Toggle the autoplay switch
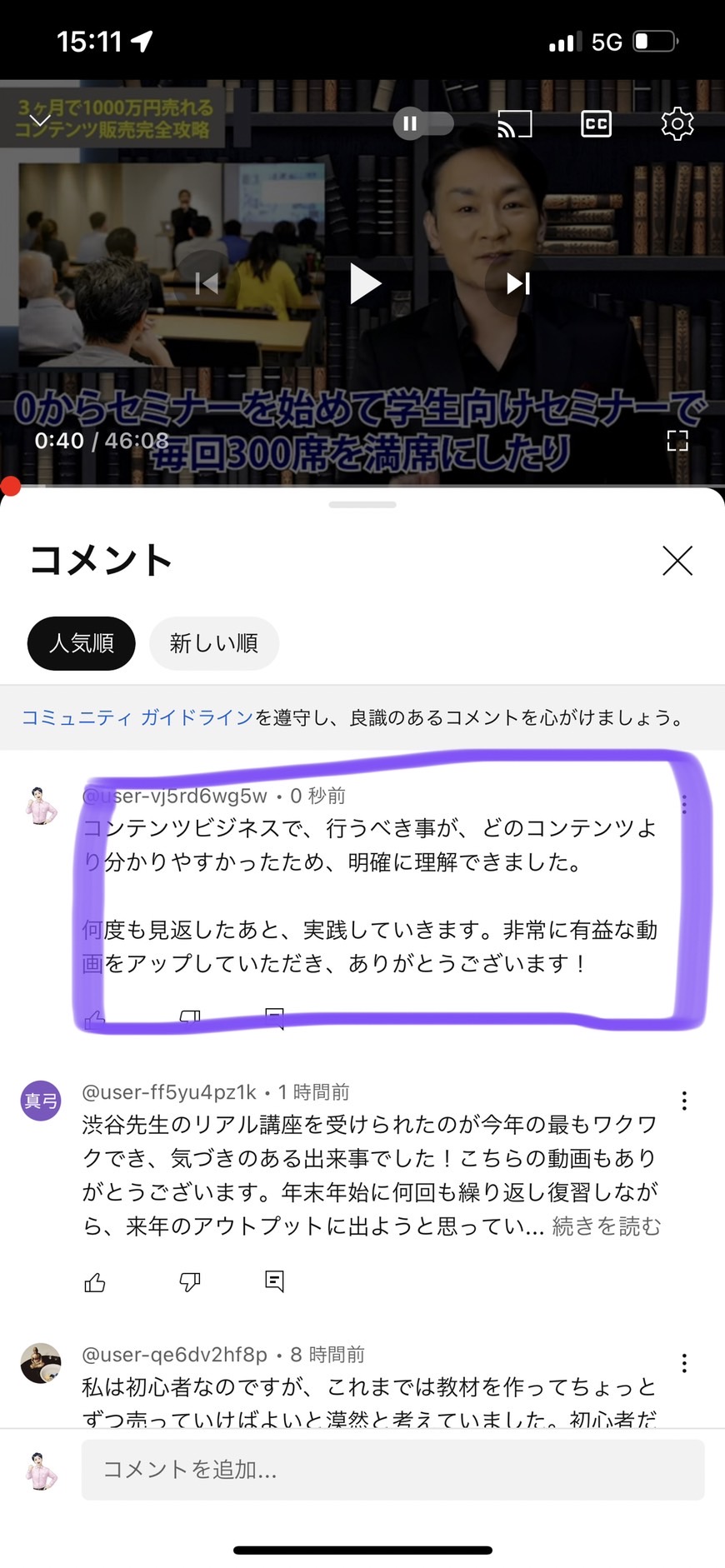This screenshot has height=1568, width=725. click(423, 124)
